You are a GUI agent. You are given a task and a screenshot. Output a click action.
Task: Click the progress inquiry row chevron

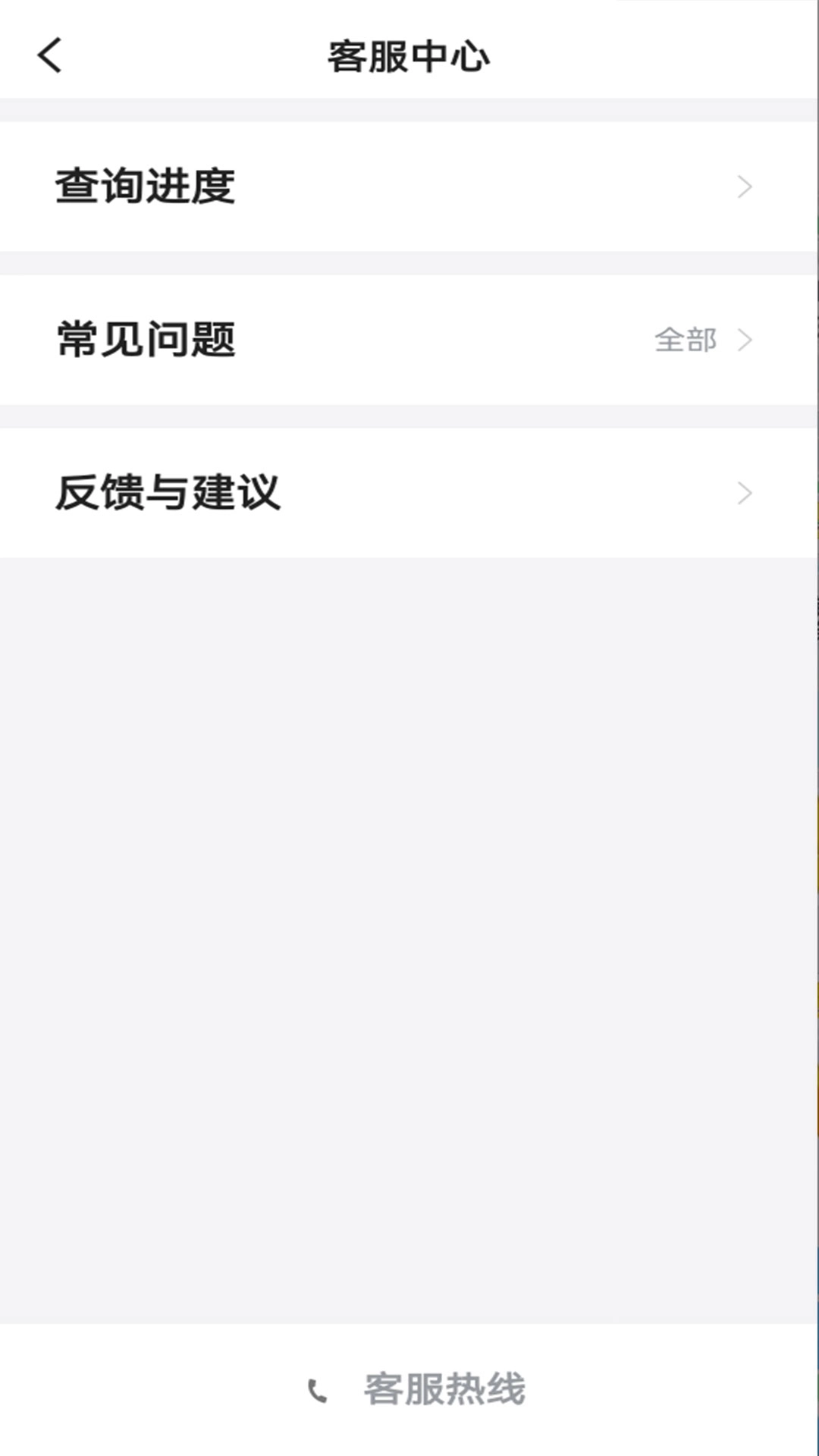point(746,185)
